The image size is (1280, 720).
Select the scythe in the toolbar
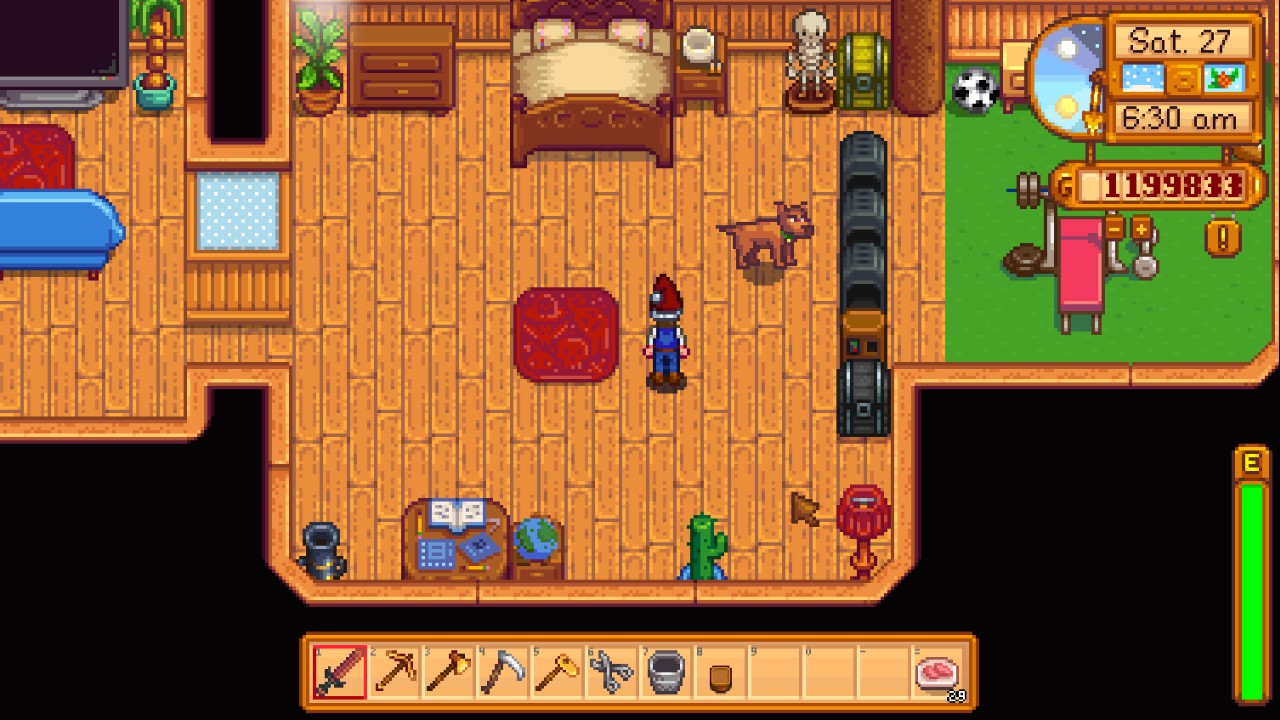502,672
